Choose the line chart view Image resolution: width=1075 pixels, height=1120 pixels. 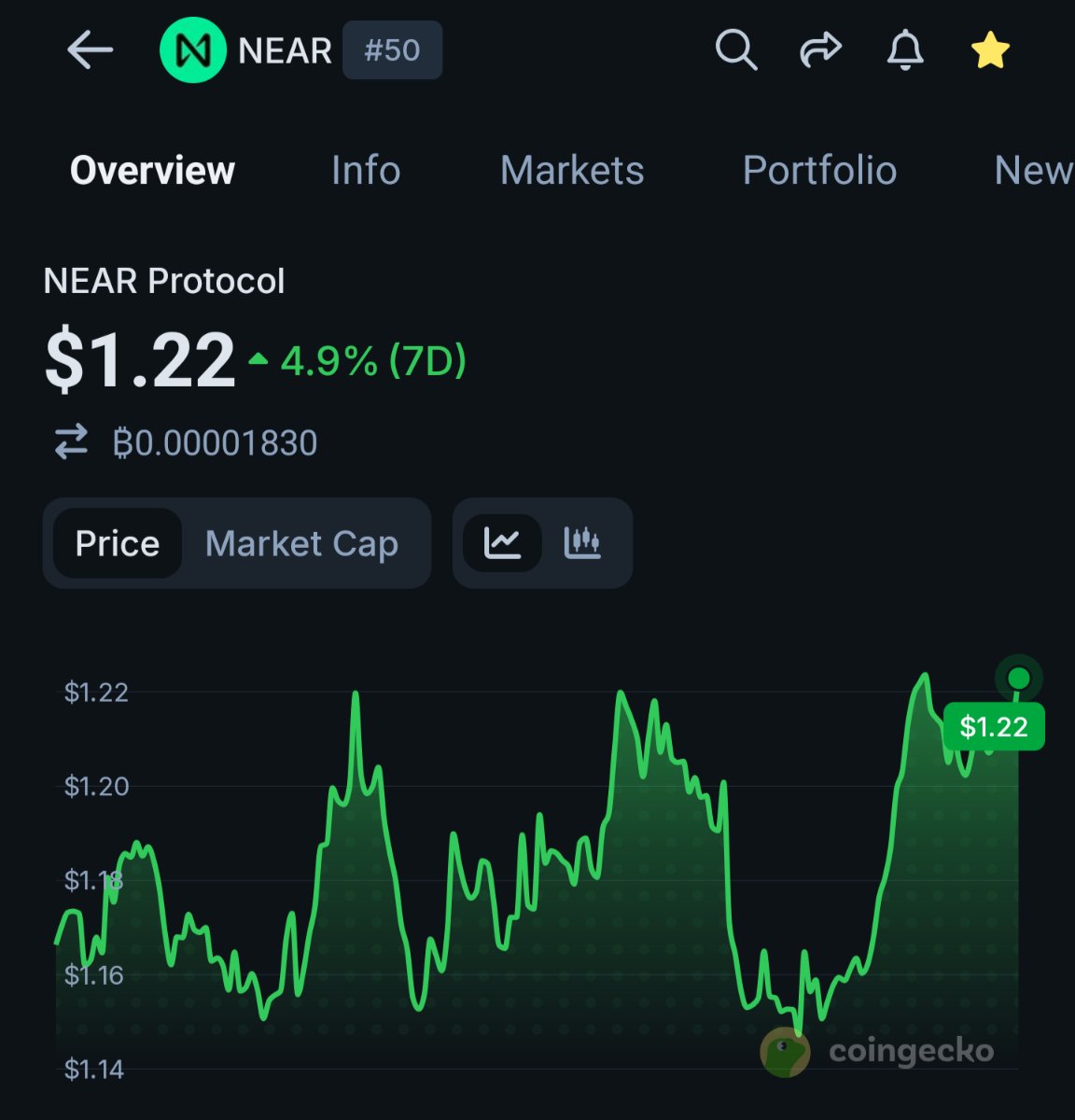(x=502, y=542)
